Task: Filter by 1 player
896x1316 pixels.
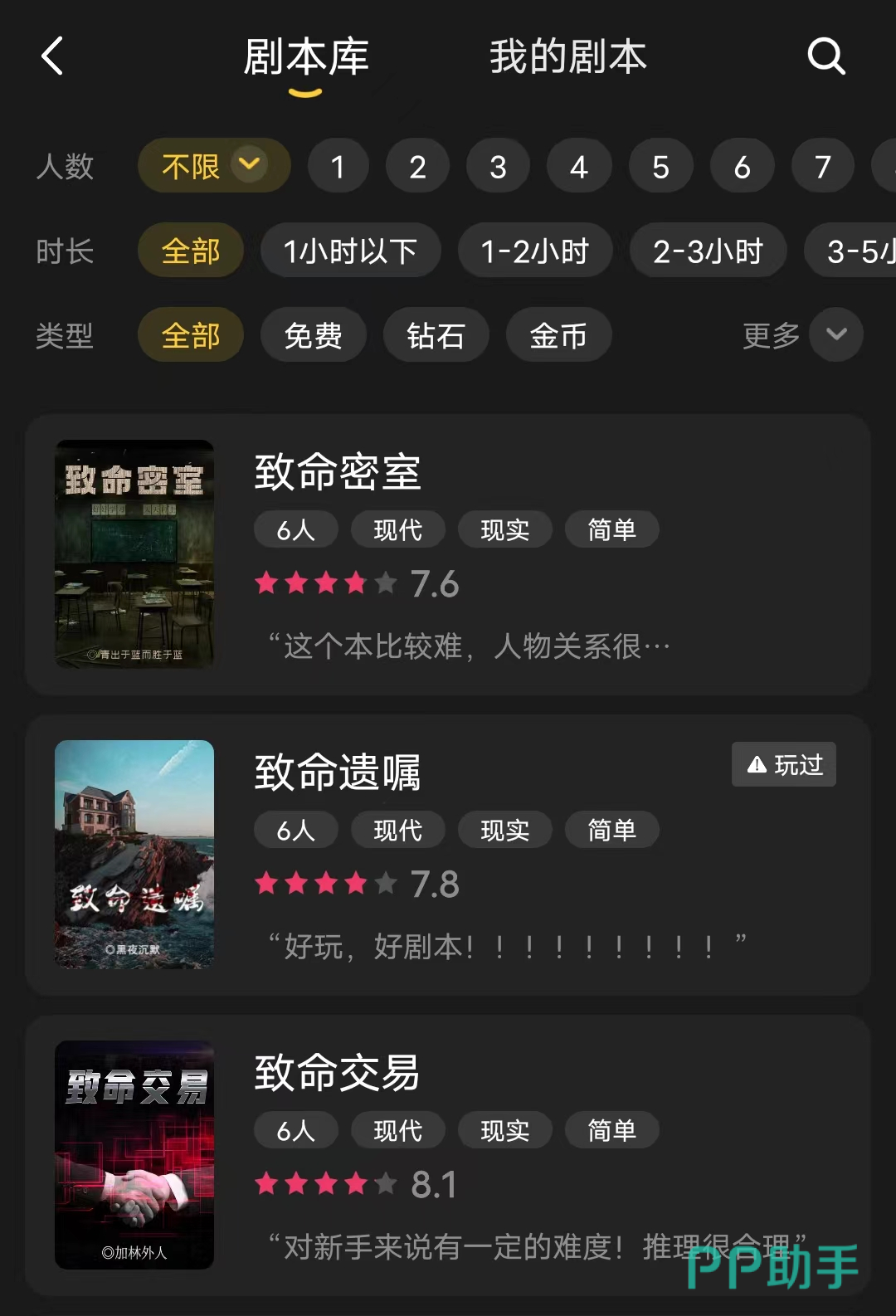Action: (338, 167)
